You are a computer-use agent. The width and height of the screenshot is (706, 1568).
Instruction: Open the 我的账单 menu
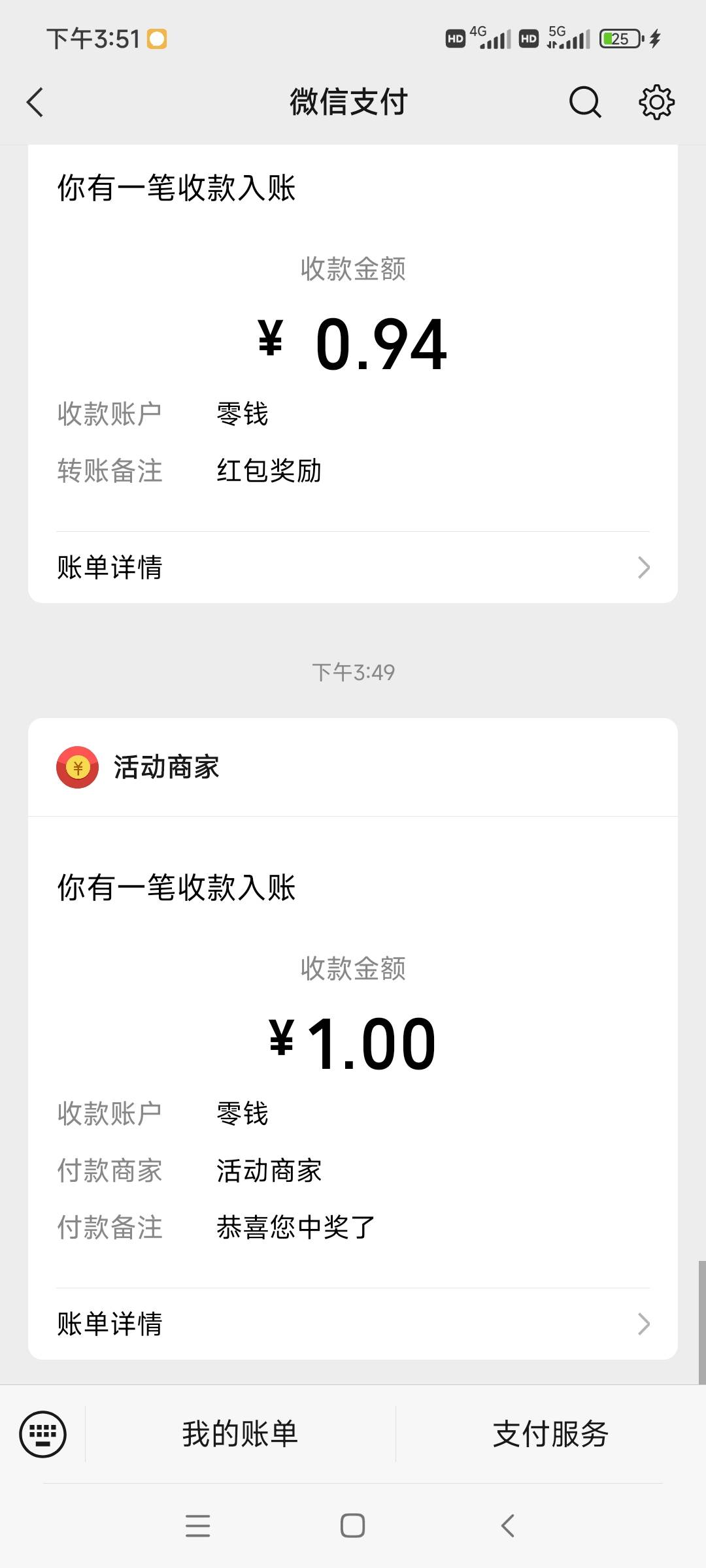pyautogui.click(x=240, y=1434)
